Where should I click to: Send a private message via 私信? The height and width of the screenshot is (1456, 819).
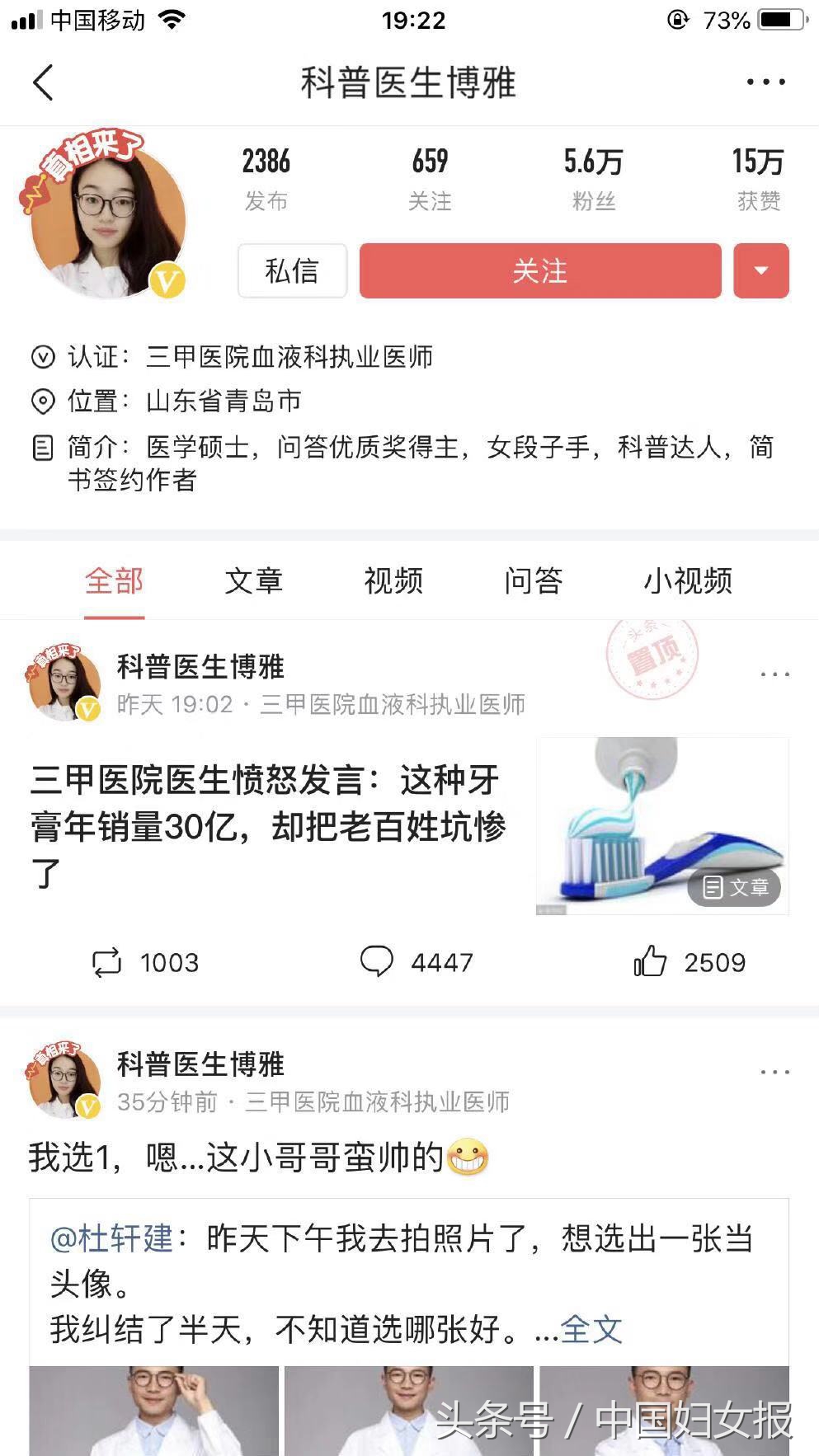click(291, 271)
